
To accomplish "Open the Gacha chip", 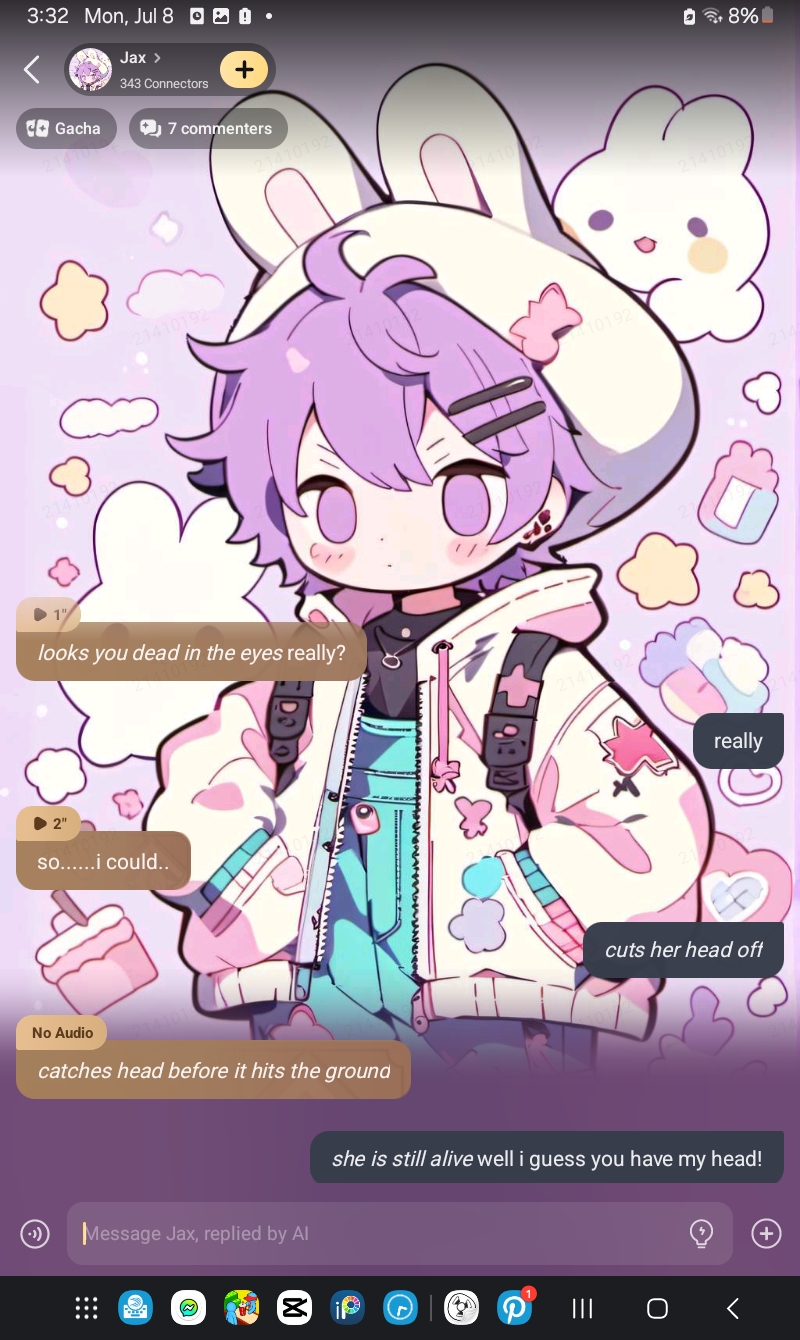I will tap(65, 128).
